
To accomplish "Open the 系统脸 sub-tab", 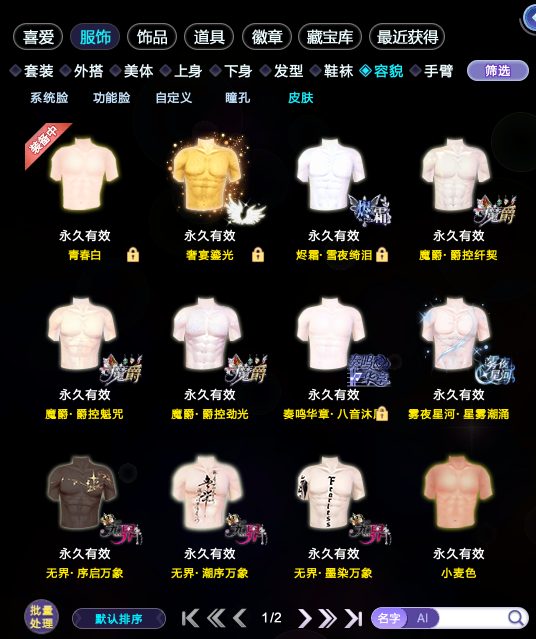I will [x=49, y=98].
